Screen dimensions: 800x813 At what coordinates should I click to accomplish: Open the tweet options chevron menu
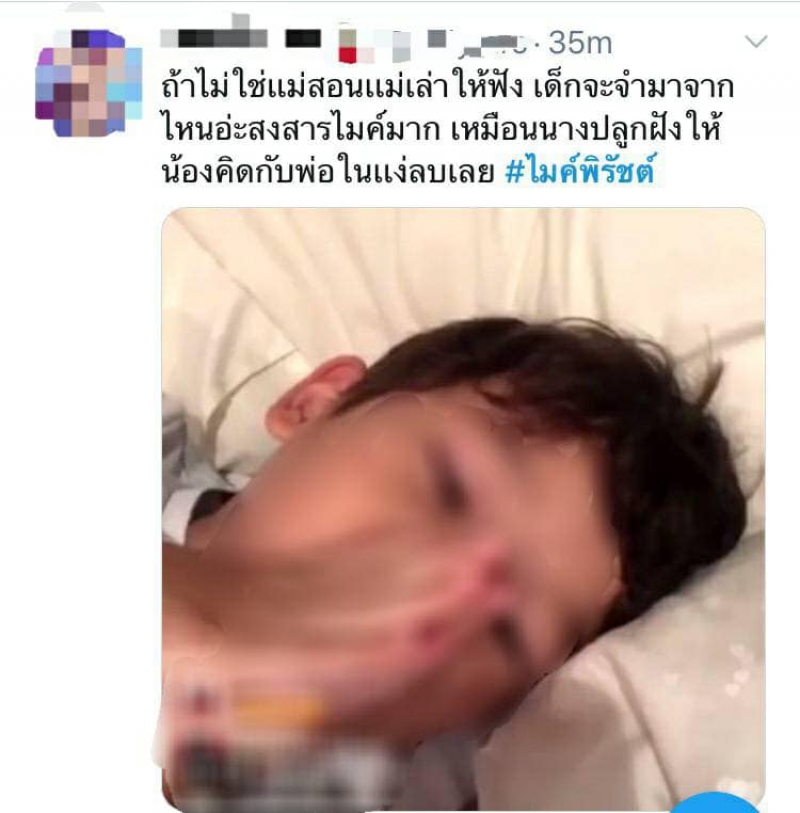(x=757, y=42)
